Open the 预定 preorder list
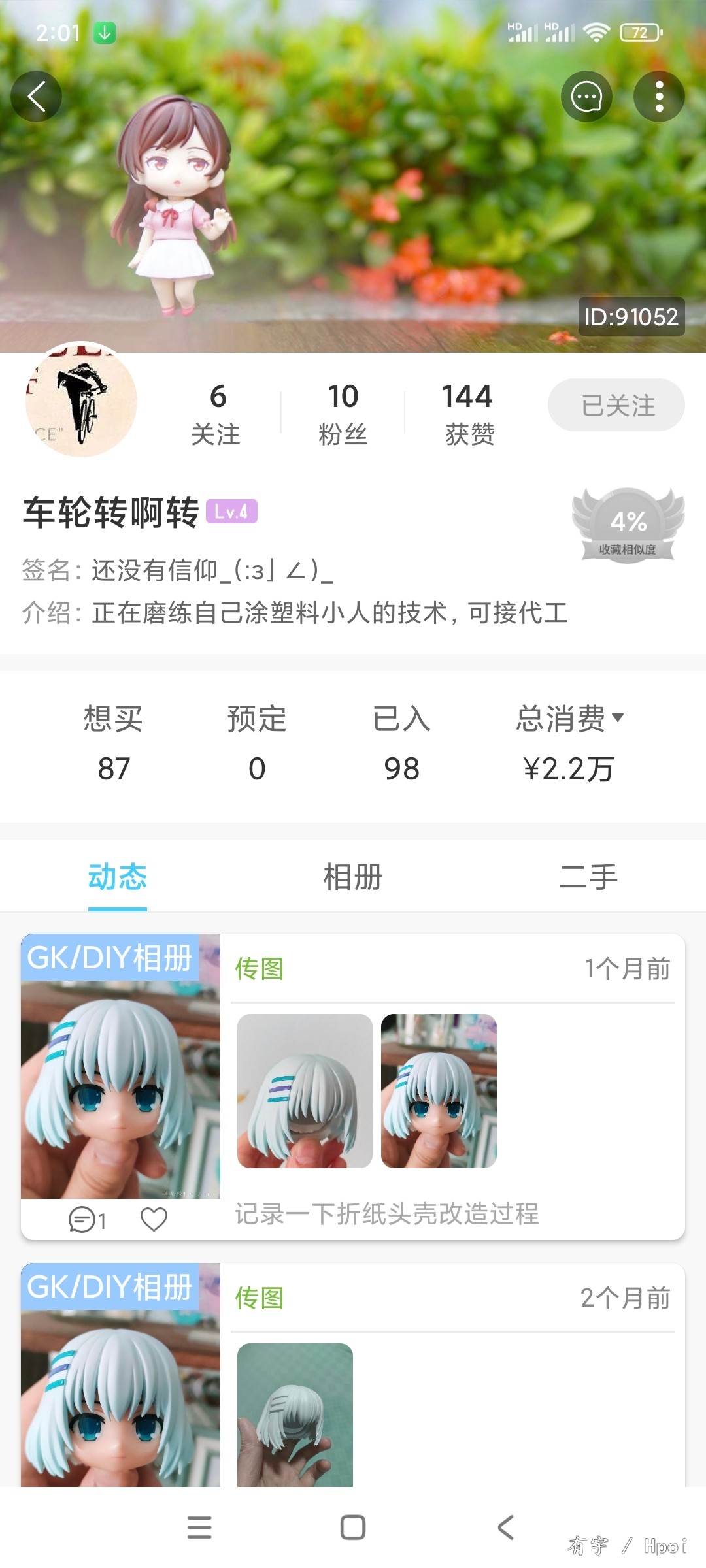 (257, 743)
